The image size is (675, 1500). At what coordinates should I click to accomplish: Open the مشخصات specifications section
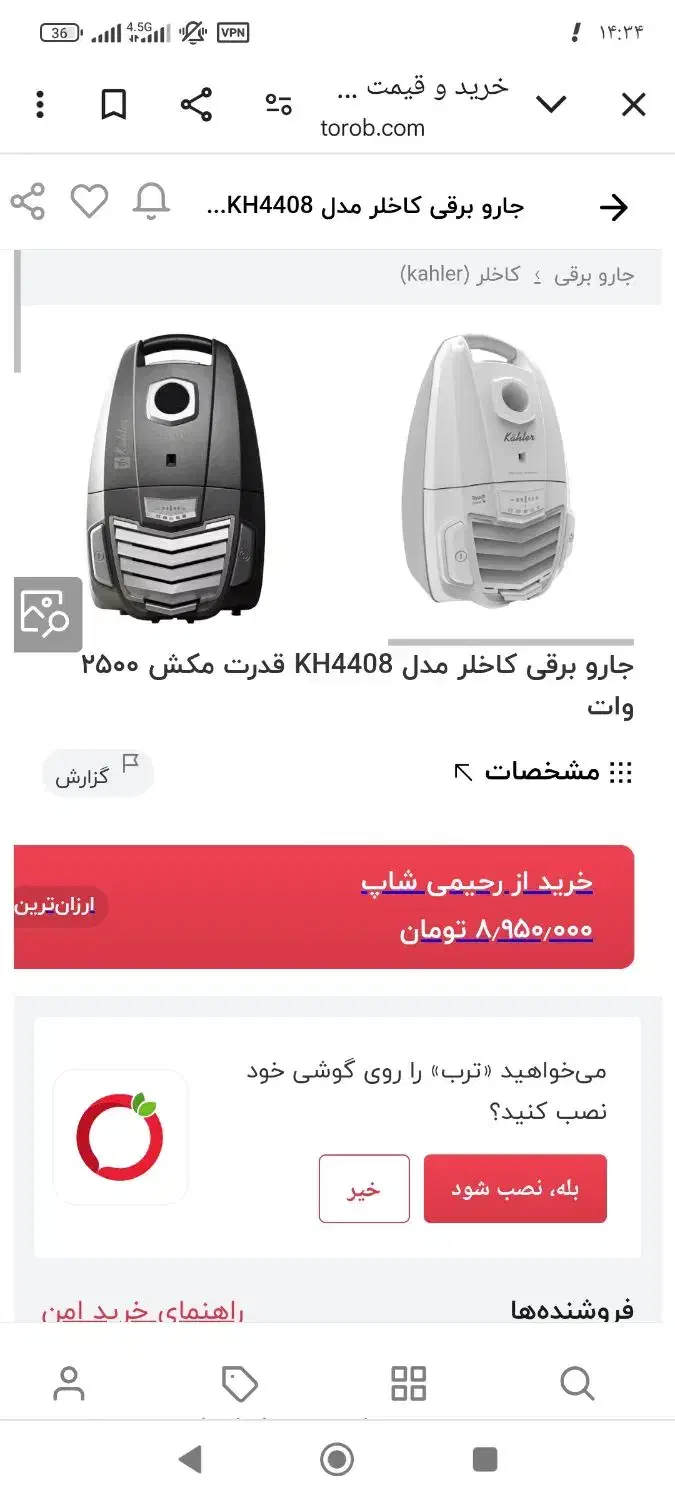tap(545, 772)
